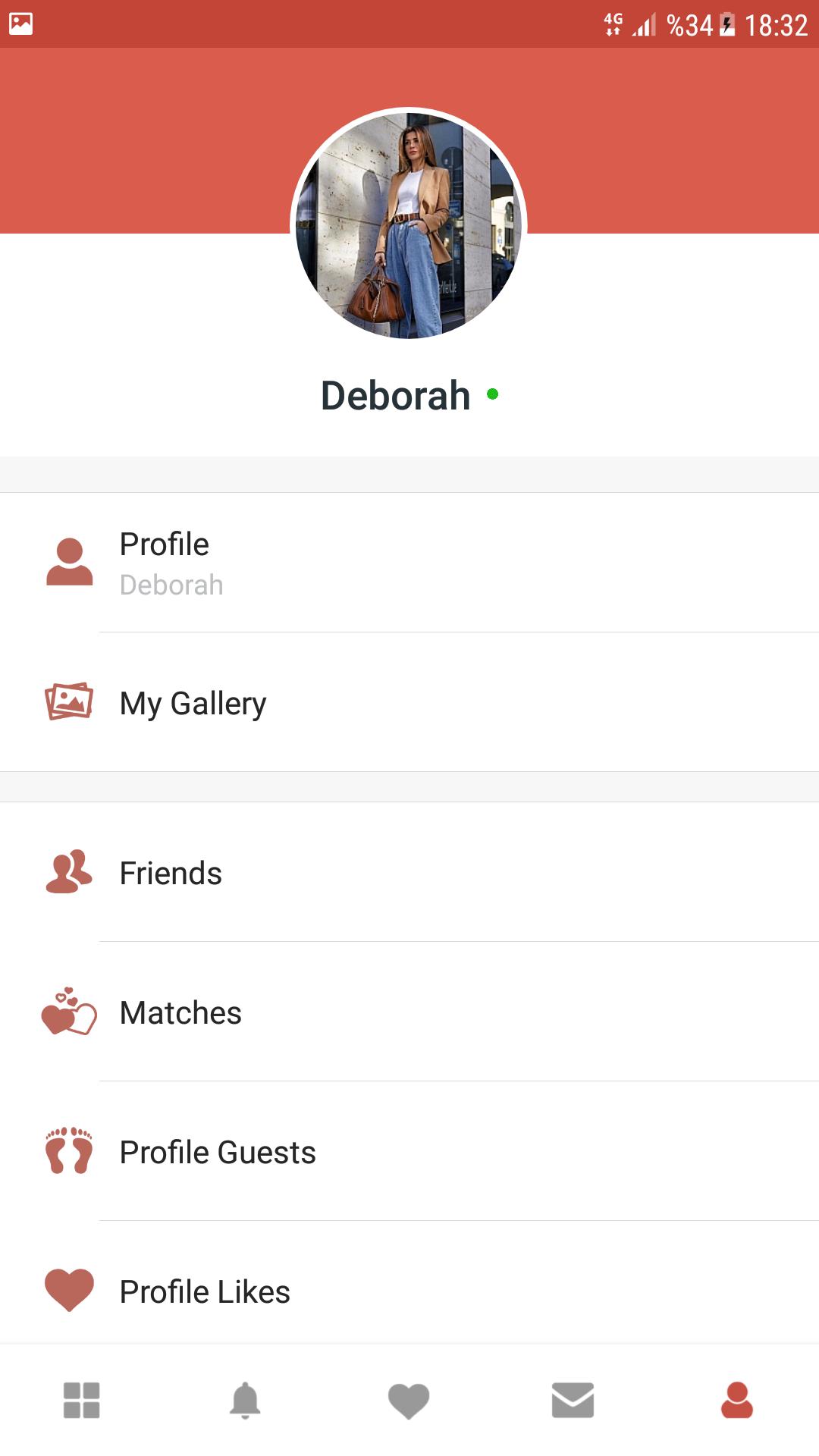Select the account person tab
The height and width of the screenshot is (1456, 819).
coord(736,1400)
